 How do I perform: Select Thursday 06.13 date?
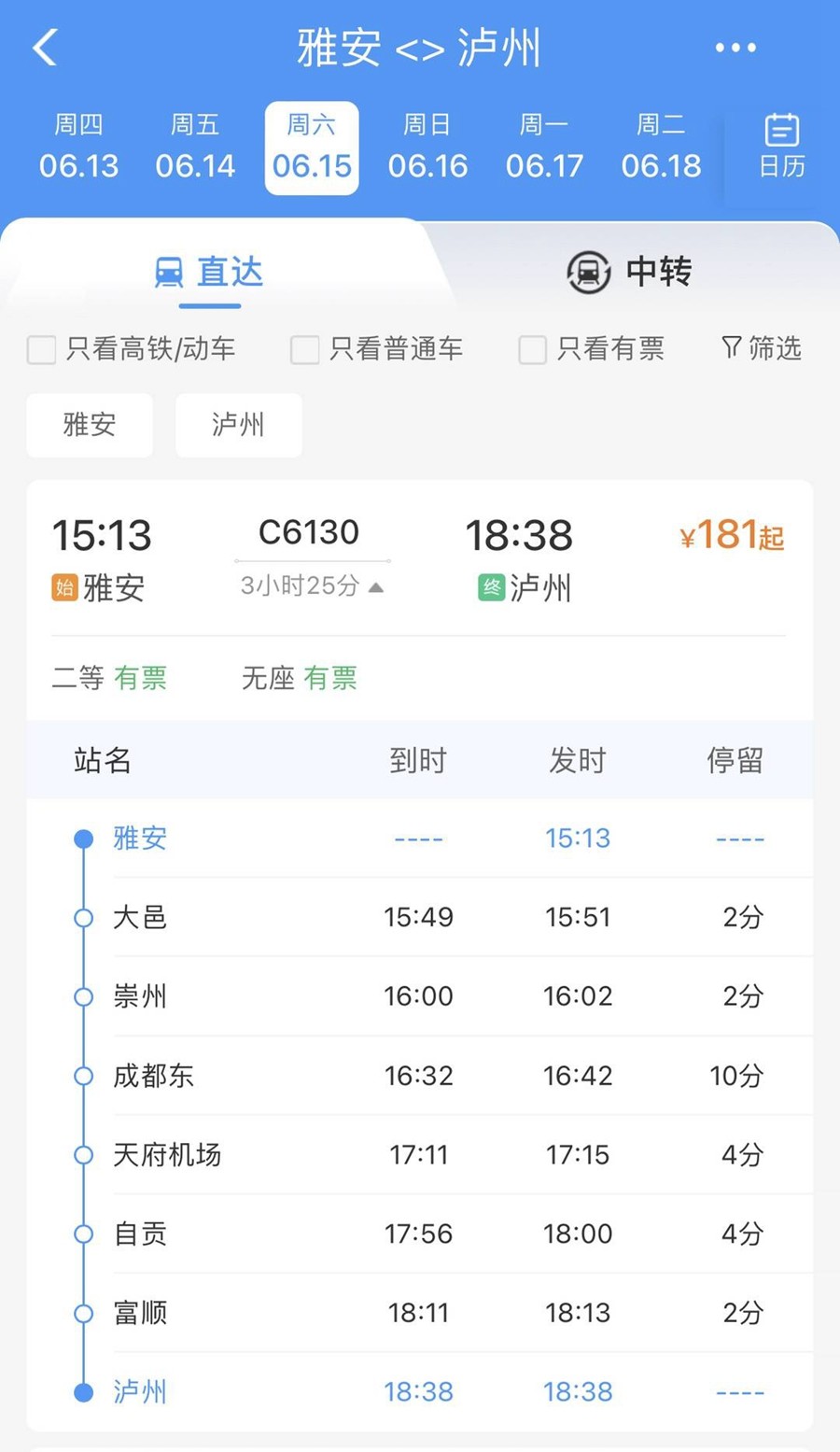click(x=79, y=148)
